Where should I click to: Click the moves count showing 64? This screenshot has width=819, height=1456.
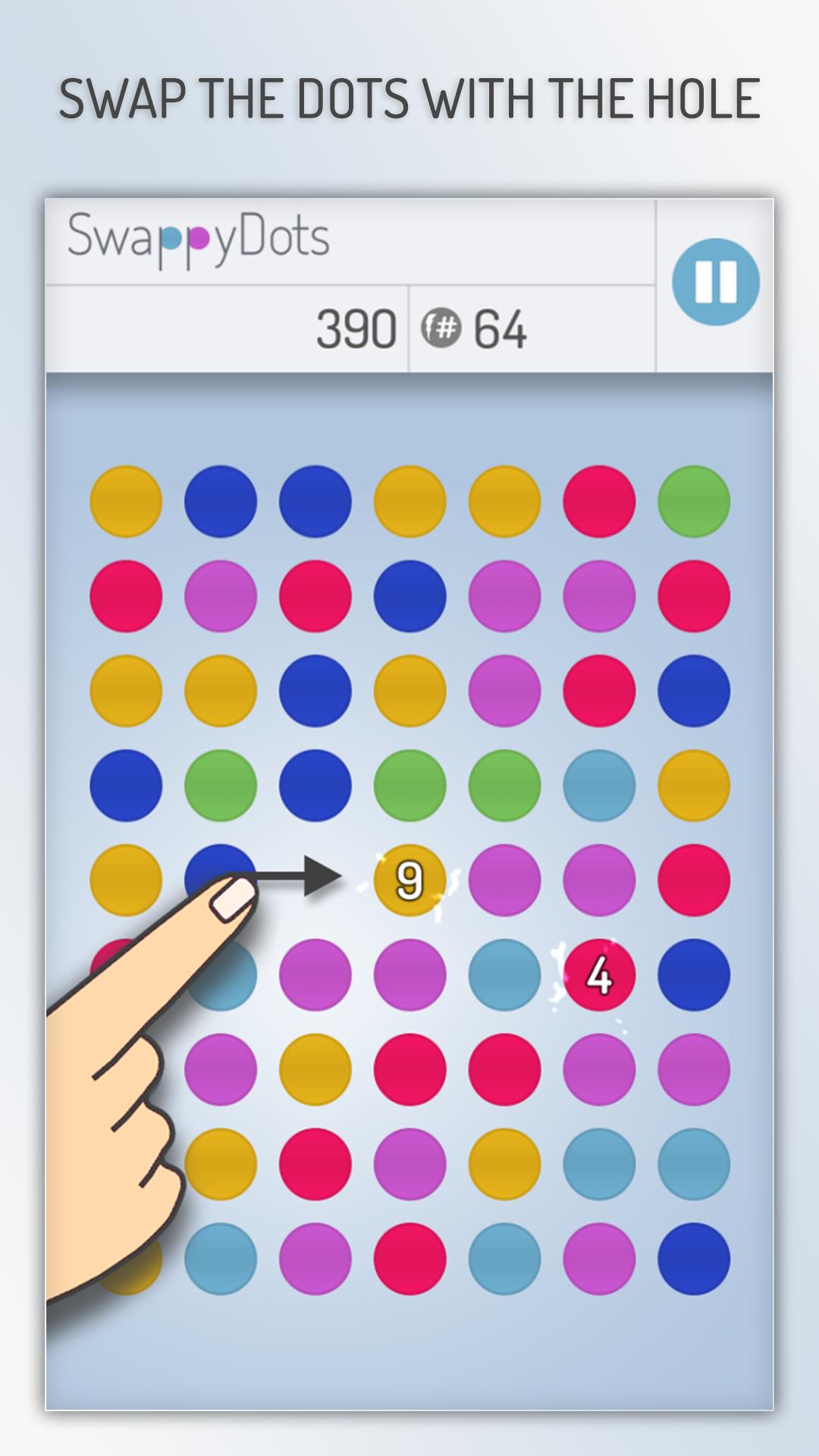click(x=497, y=328)
